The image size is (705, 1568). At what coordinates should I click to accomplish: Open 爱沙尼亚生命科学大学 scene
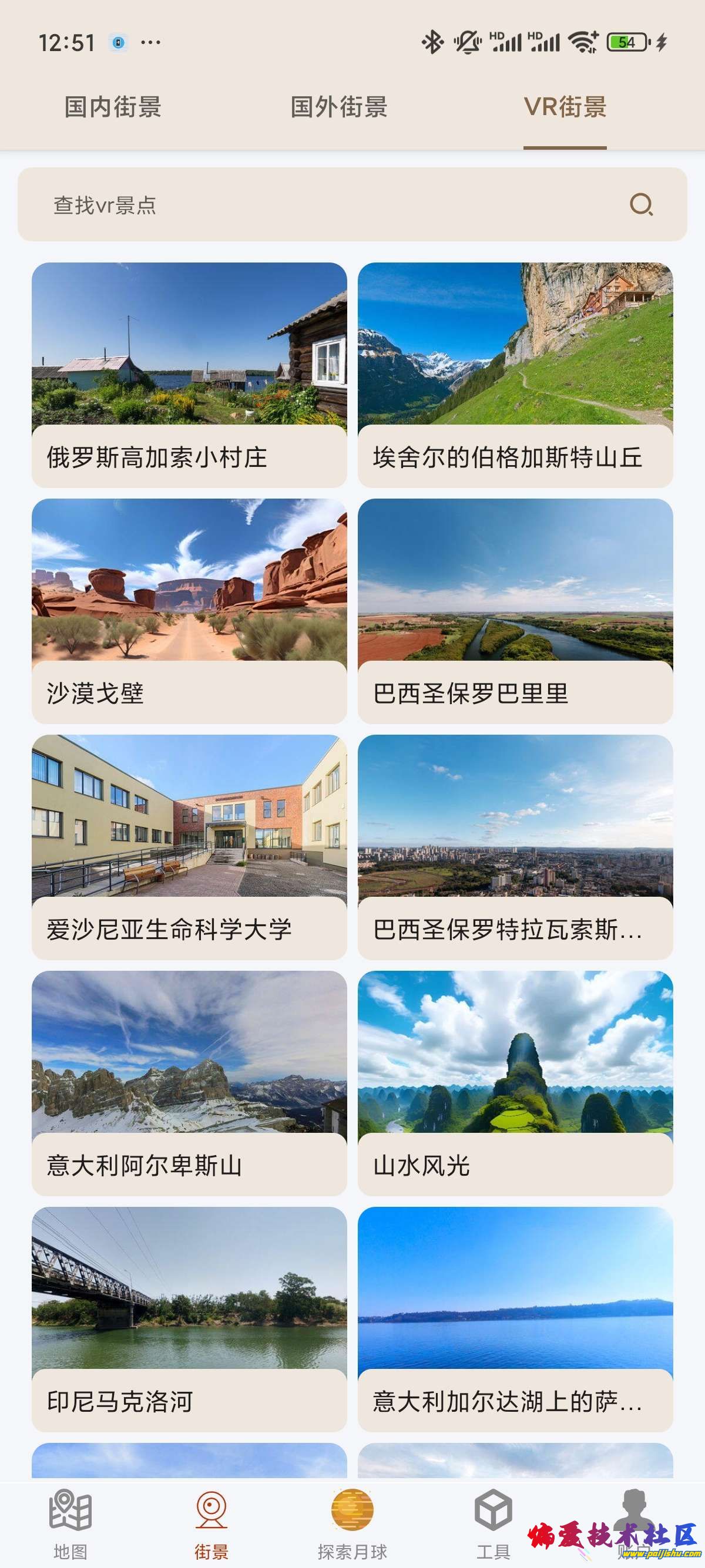click(189, 847)
